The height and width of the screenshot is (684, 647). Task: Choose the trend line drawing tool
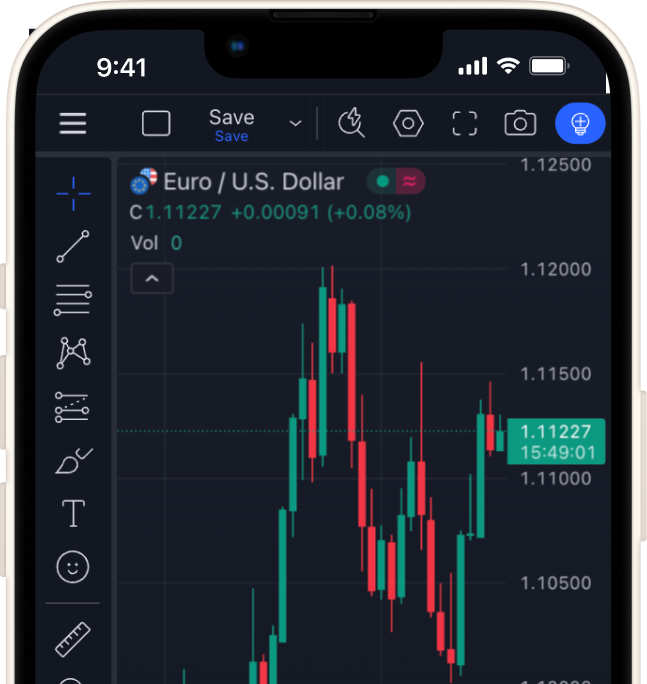tap(73, 247)
